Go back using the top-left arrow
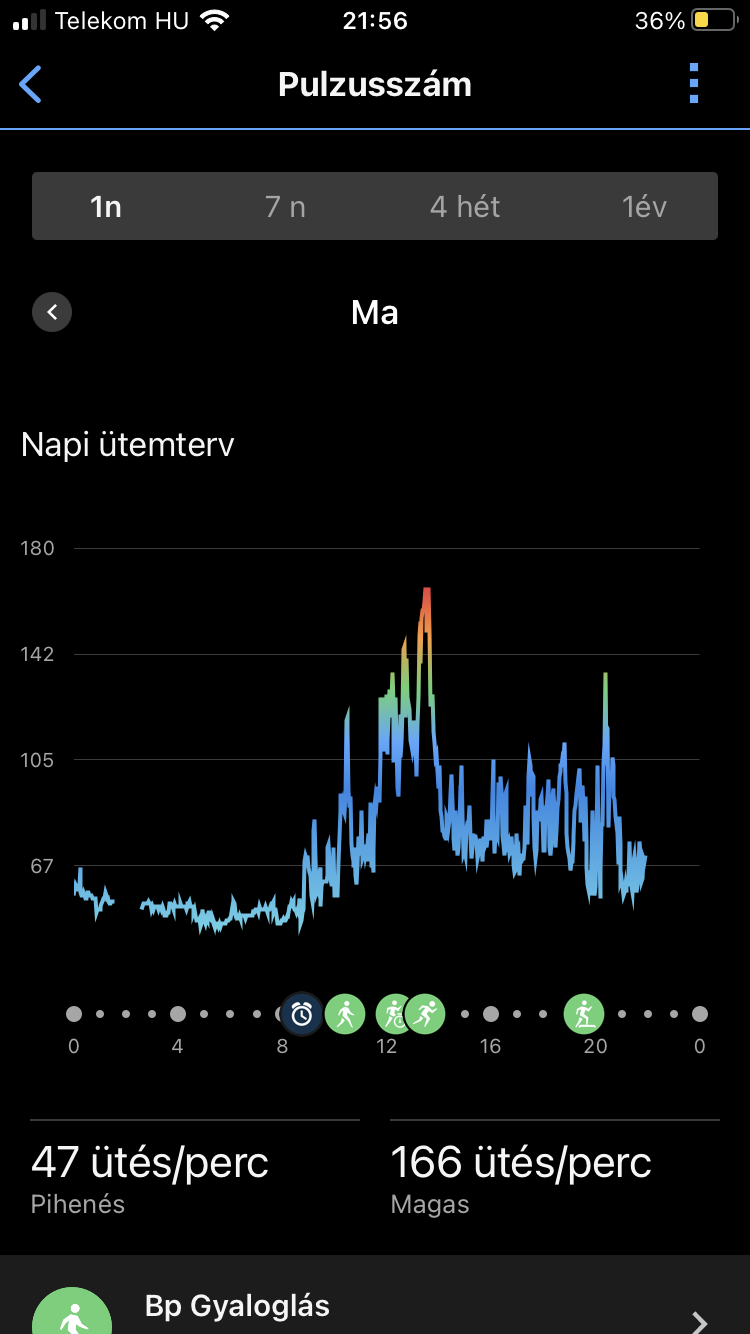 (x=31, y=85)
